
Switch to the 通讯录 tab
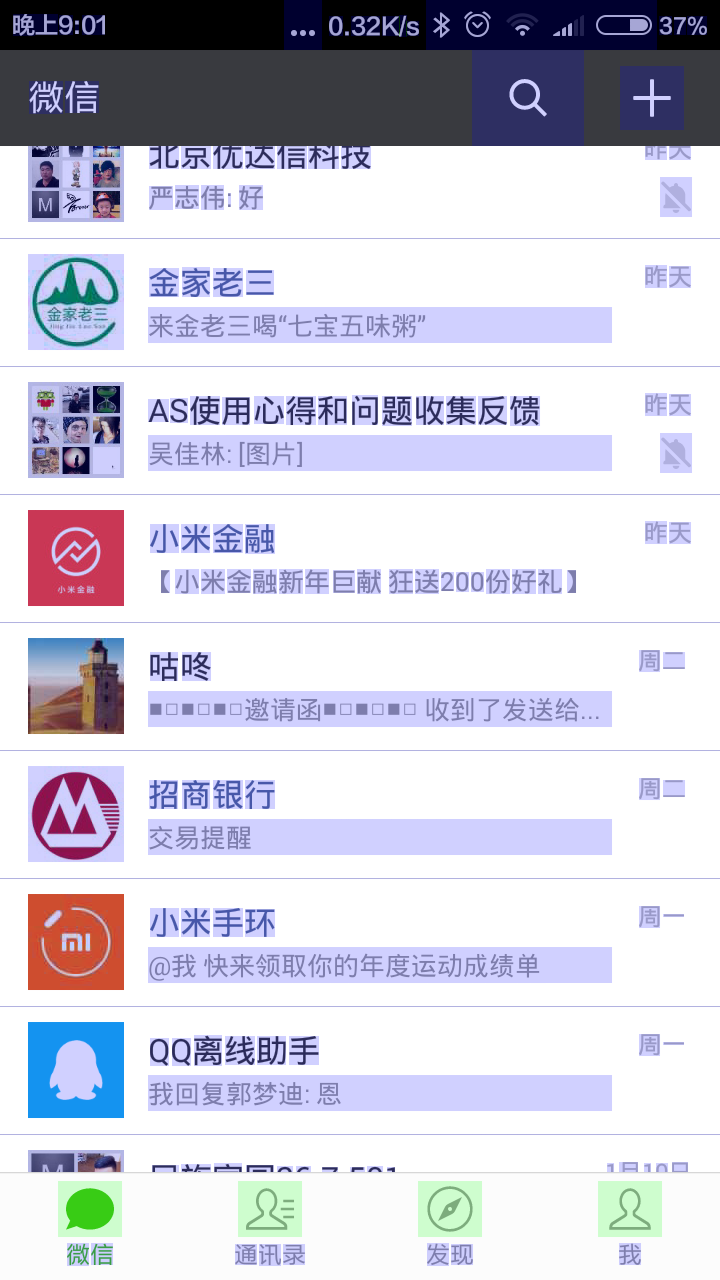(270, 1225)
